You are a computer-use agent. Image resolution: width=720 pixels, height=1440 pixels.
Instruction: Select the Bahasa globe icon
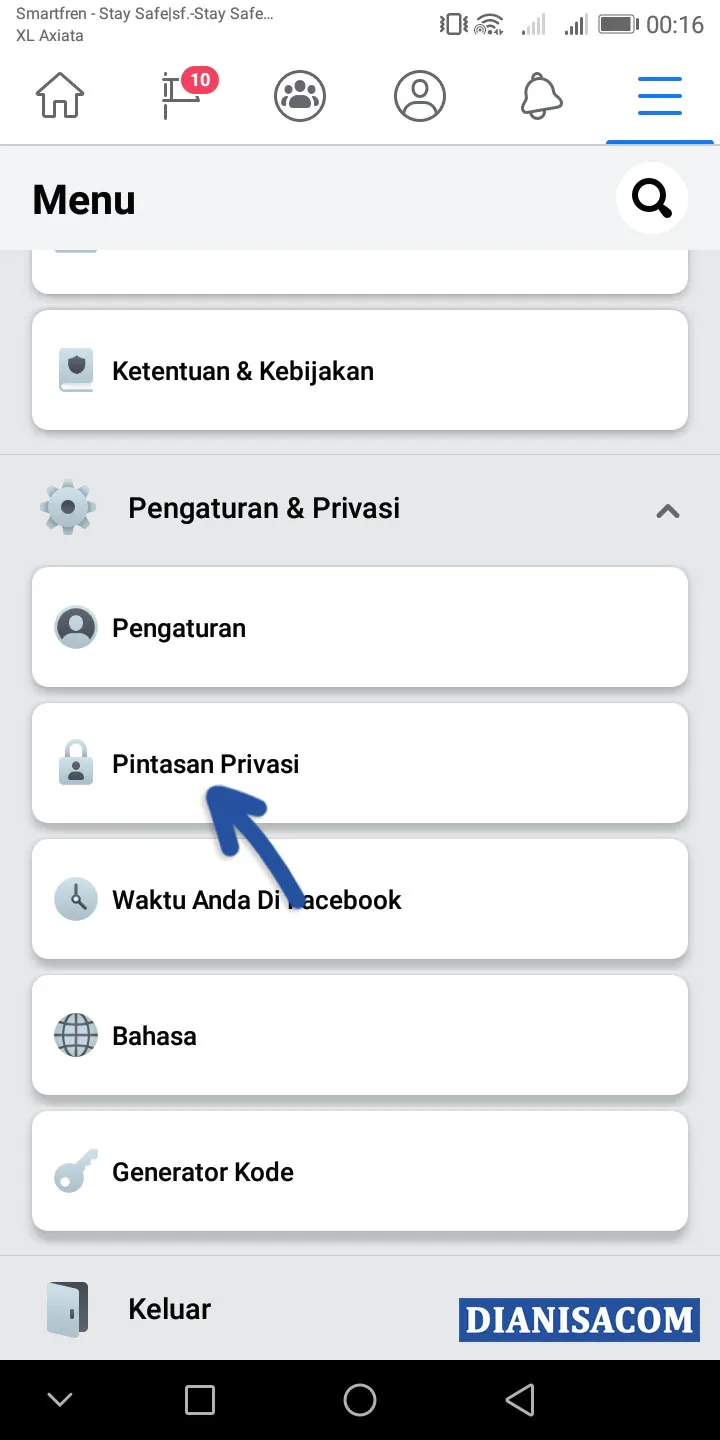[x=75, y=1035]
